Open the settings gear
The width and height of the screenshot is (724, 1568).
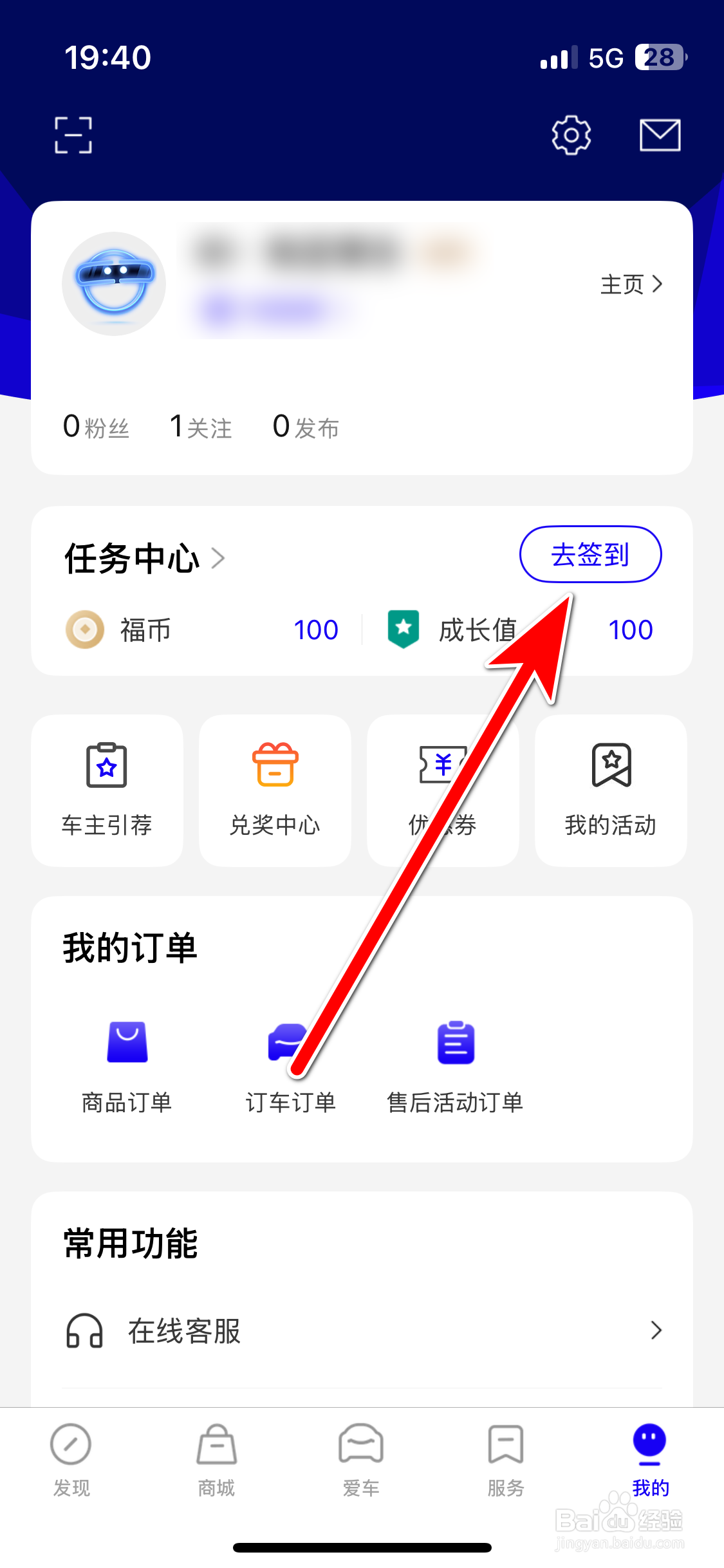(x=571, y=135)
